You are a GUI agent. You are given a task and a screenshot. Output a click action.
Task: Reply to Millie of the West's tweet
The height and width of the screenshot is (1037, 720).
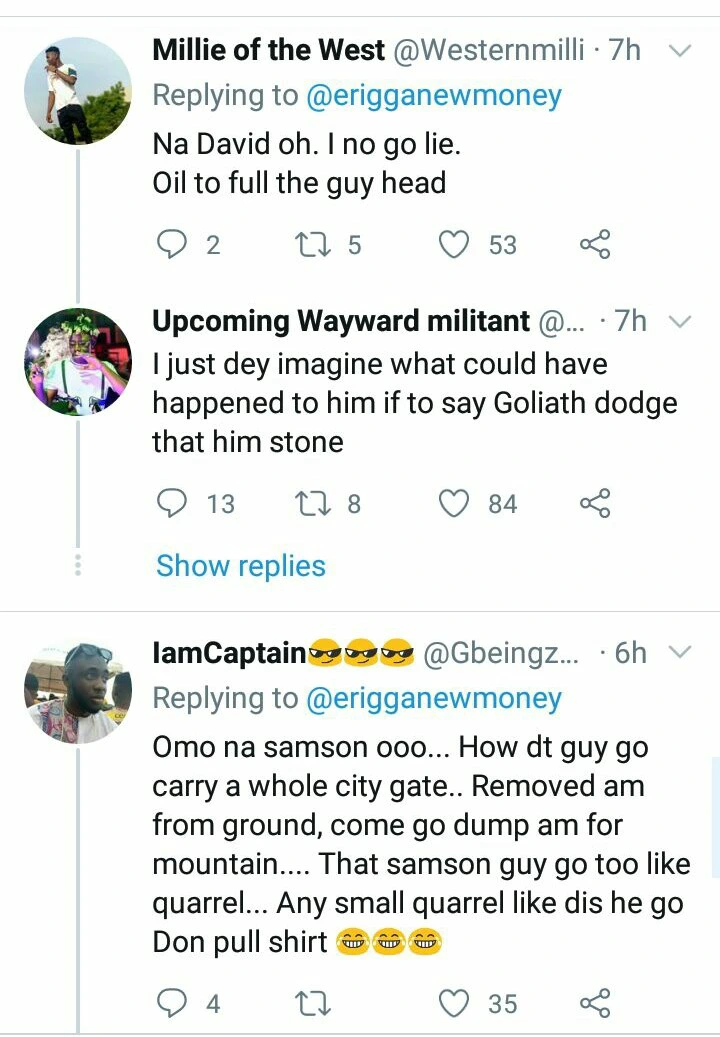tap(174, 244)
